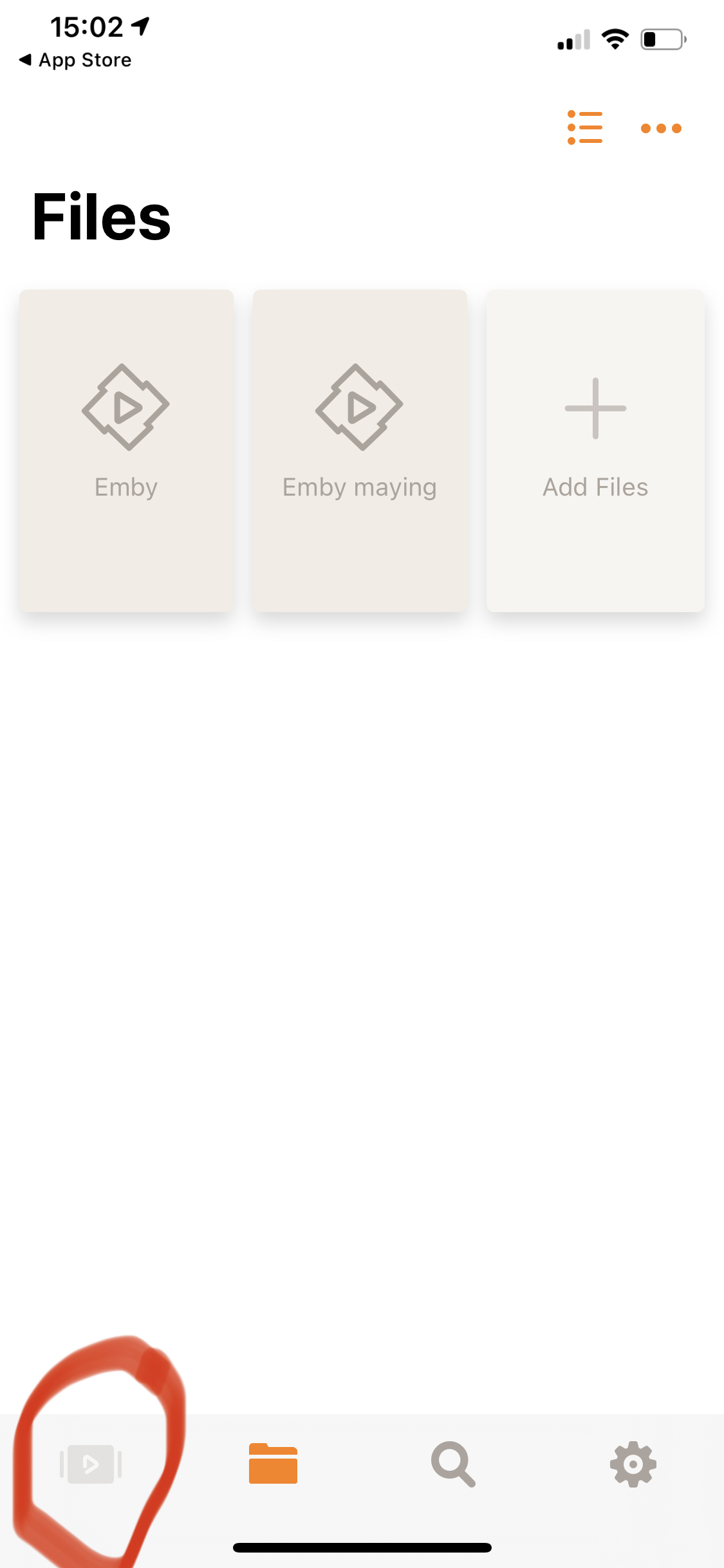This screenshot has width=724, height=1568.
Task: Go to the search tab
Action: [453, 1464]
